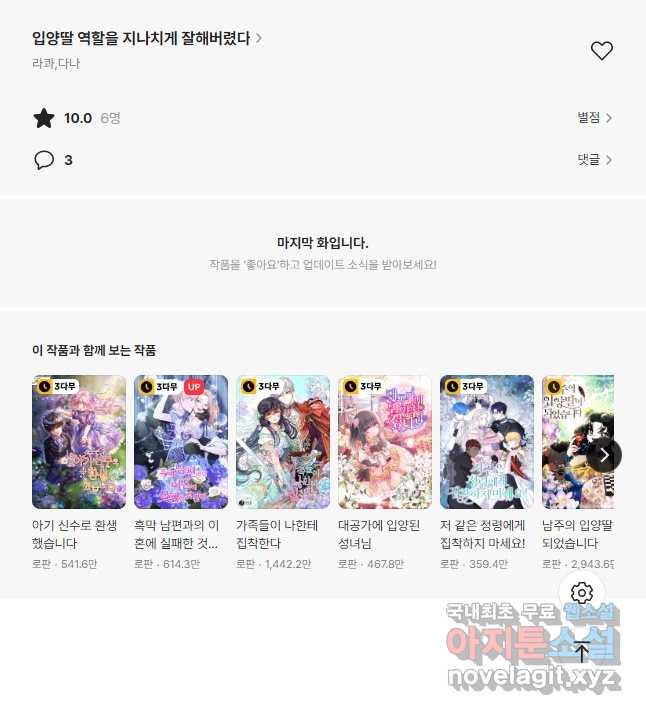Open 흑막 남편과의 이혼에 실패한 것 card

(x=181, y=443)
